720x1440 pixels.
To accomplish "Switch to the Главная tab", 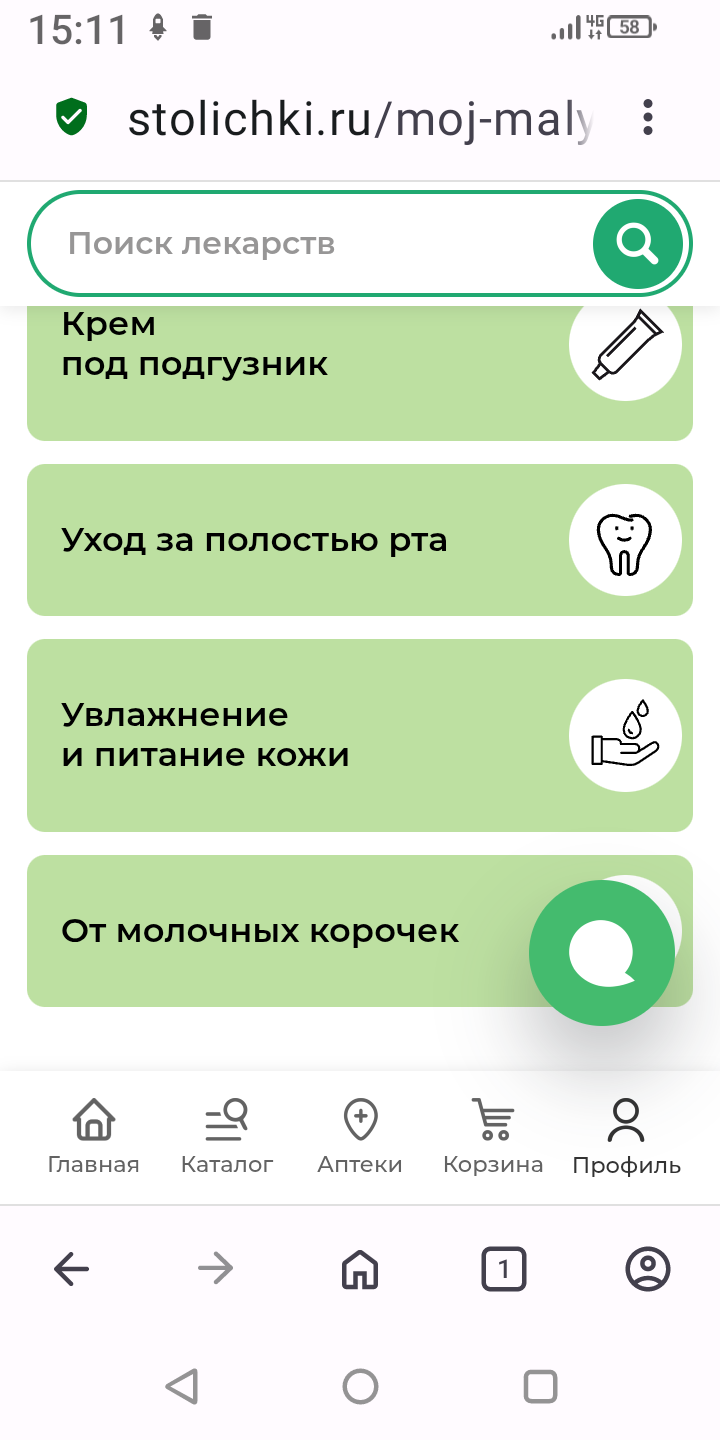I will click(x=94, y=1137).
